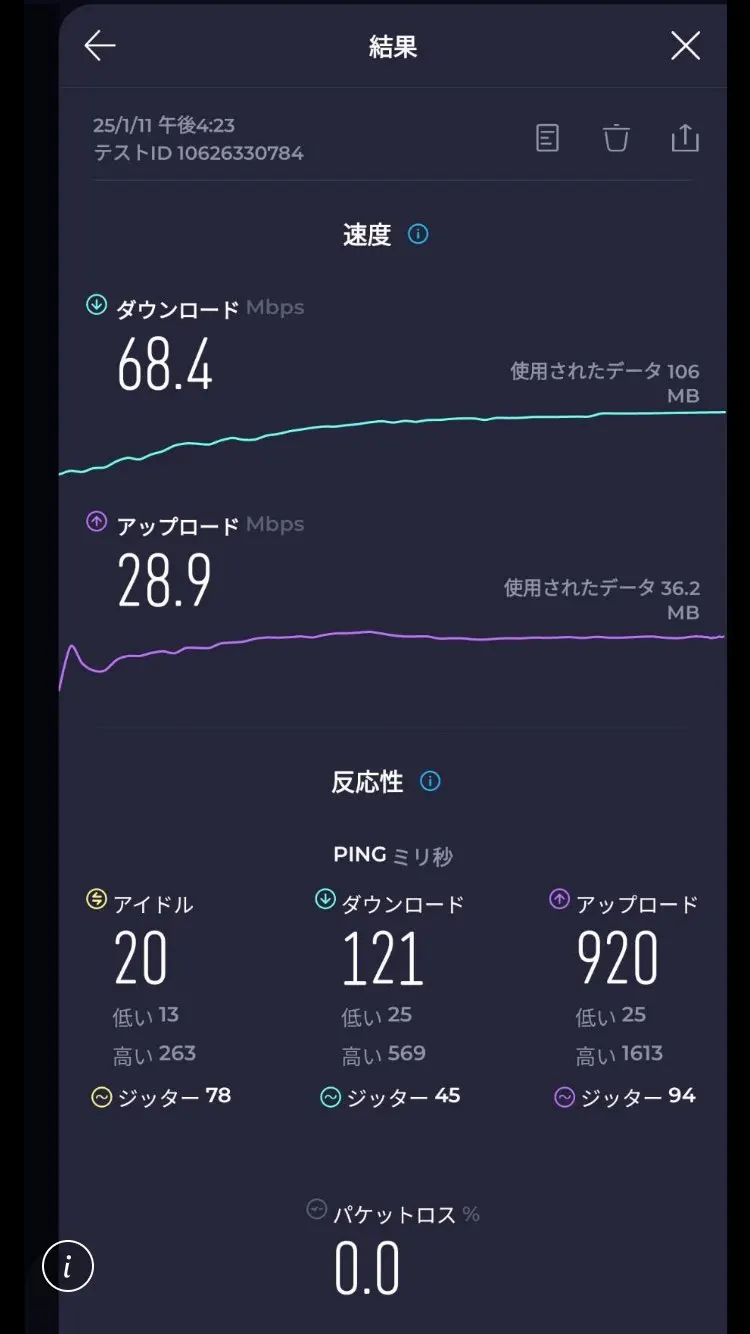Tap the circled info button at bottom

tap(68, 1267)
